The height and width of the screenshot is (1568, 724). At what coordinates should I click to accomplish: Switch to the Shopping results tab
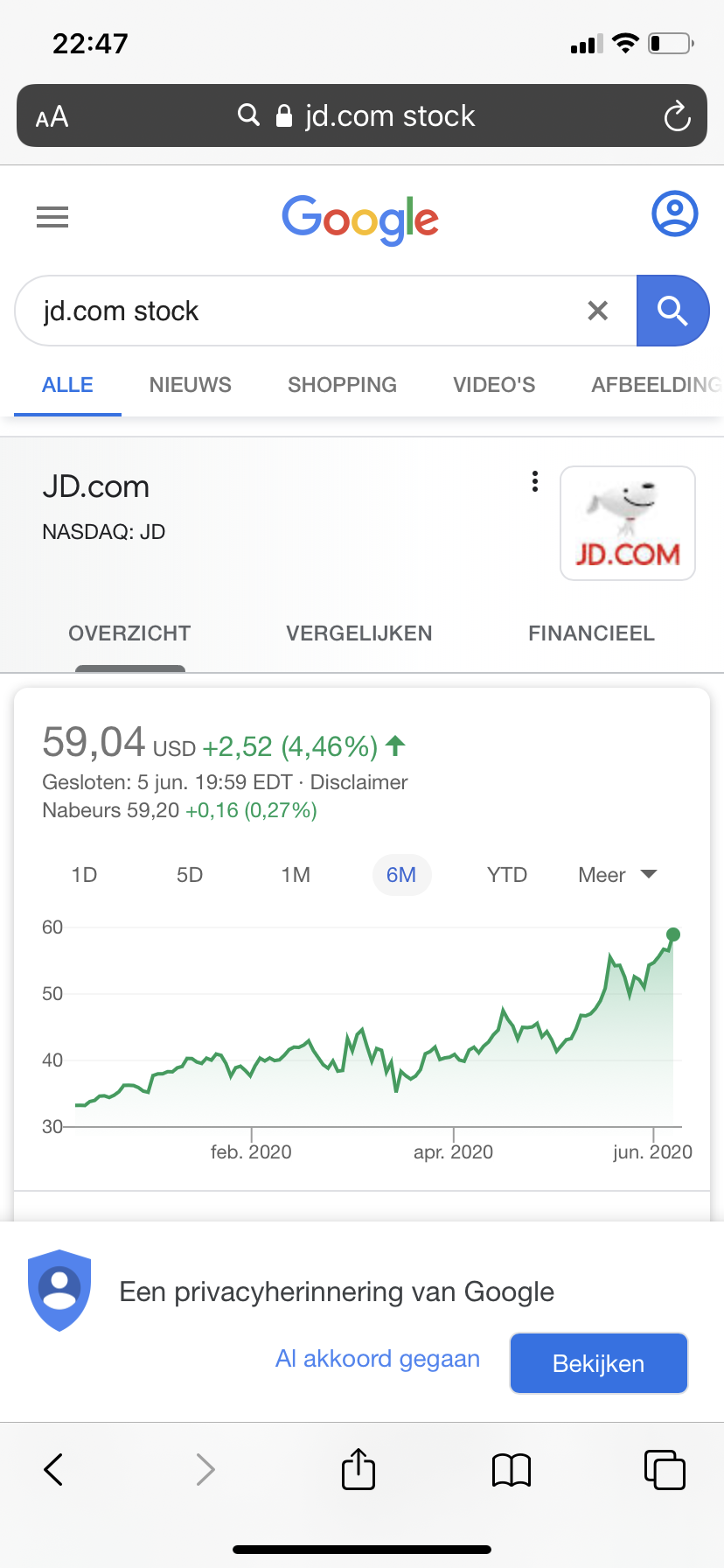pyautogui.click(x=342, y=385)
